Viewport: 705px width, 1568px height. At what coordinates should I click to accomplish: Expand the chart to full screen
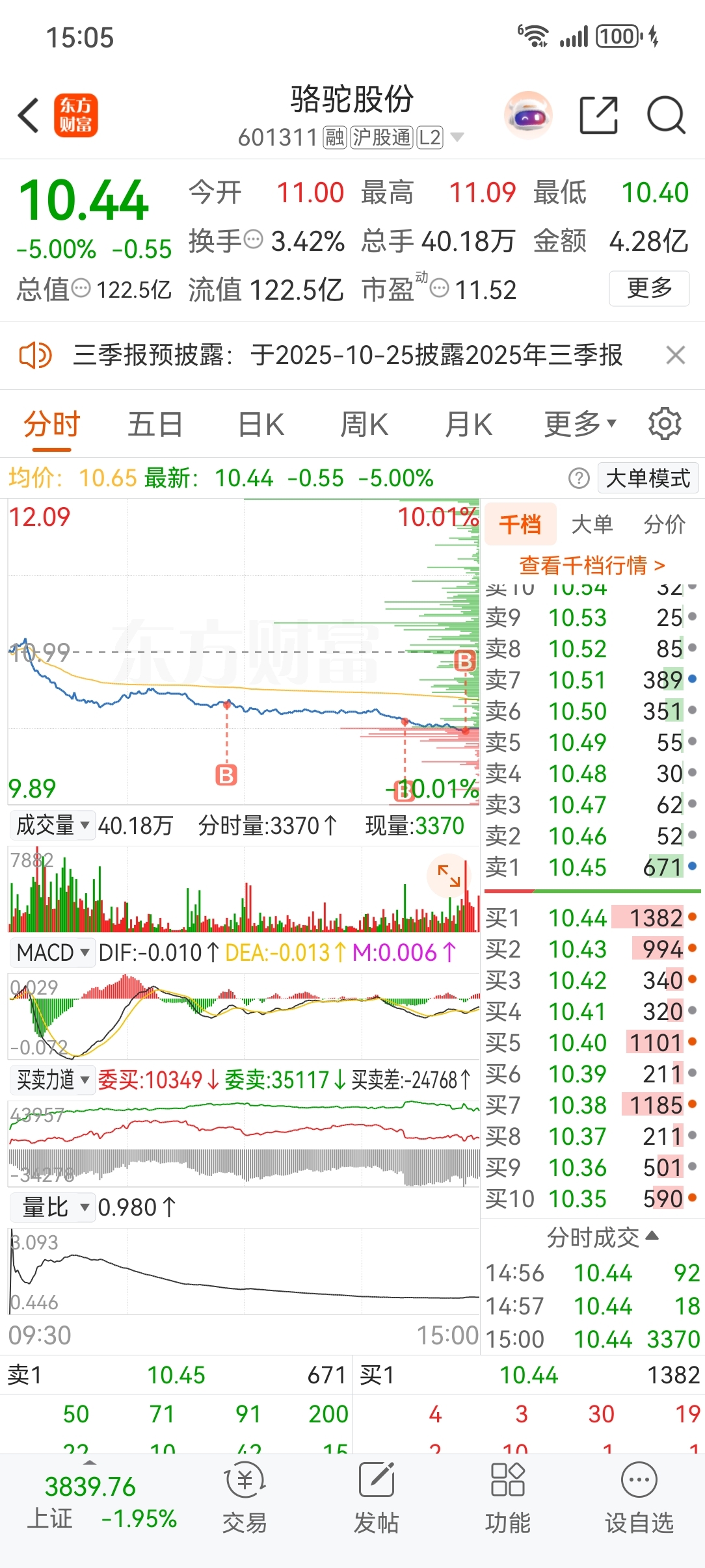[449, 876]
